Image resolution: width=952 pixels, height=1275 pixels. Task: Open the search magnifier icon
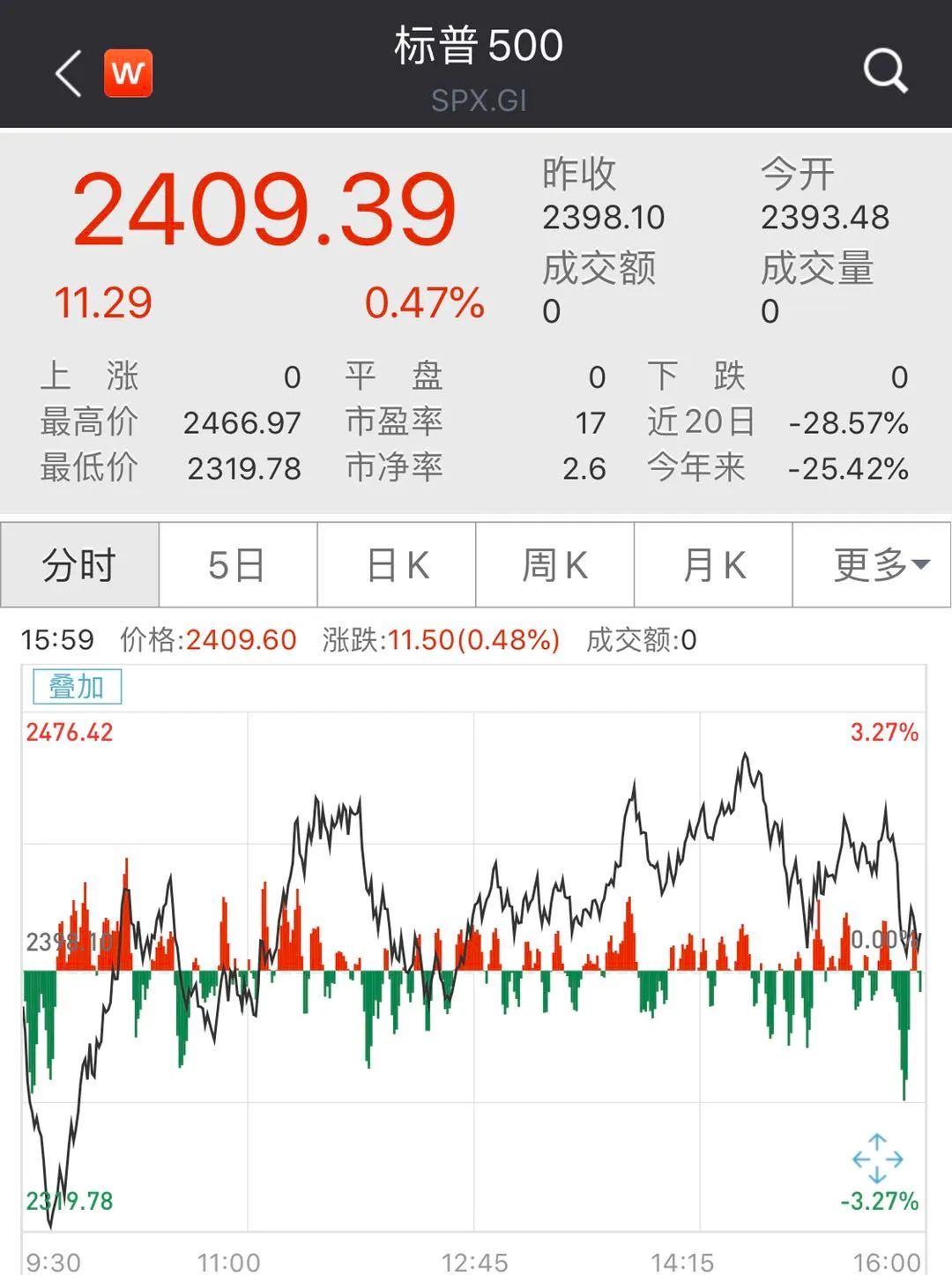coord(884,71)
